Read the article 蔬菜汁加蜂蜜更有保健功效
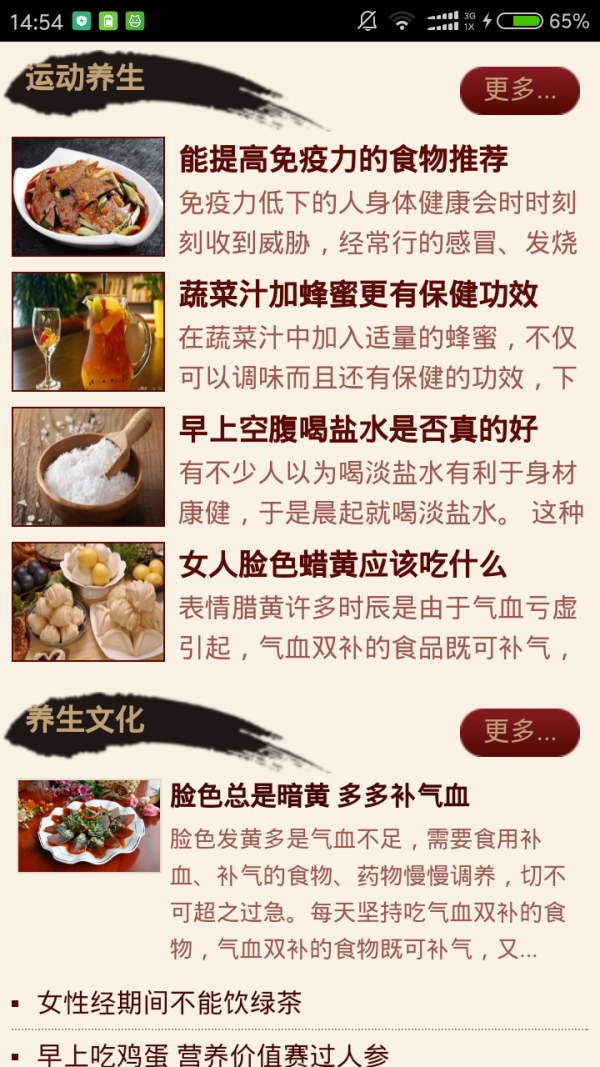 [x=359, y=294]
